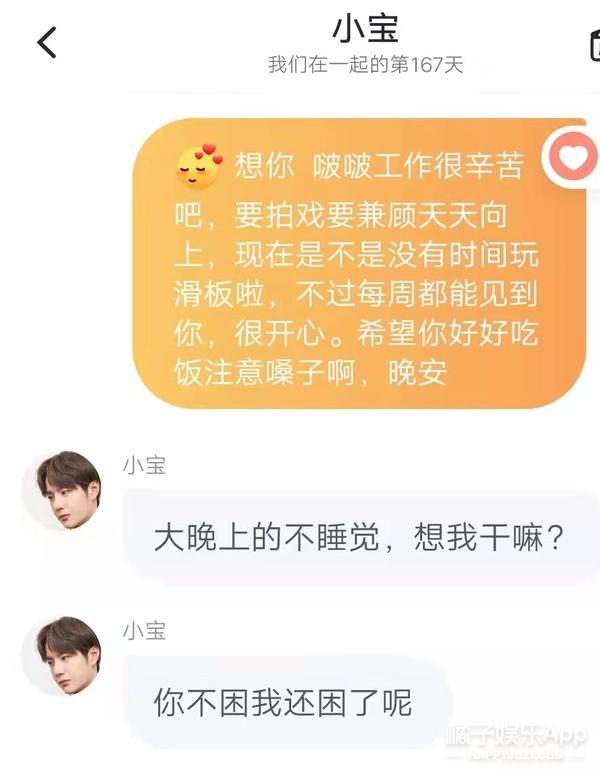Open the calendar icon in the header
This screenshot has width=600, height=776.
click(x=594, y=43)
